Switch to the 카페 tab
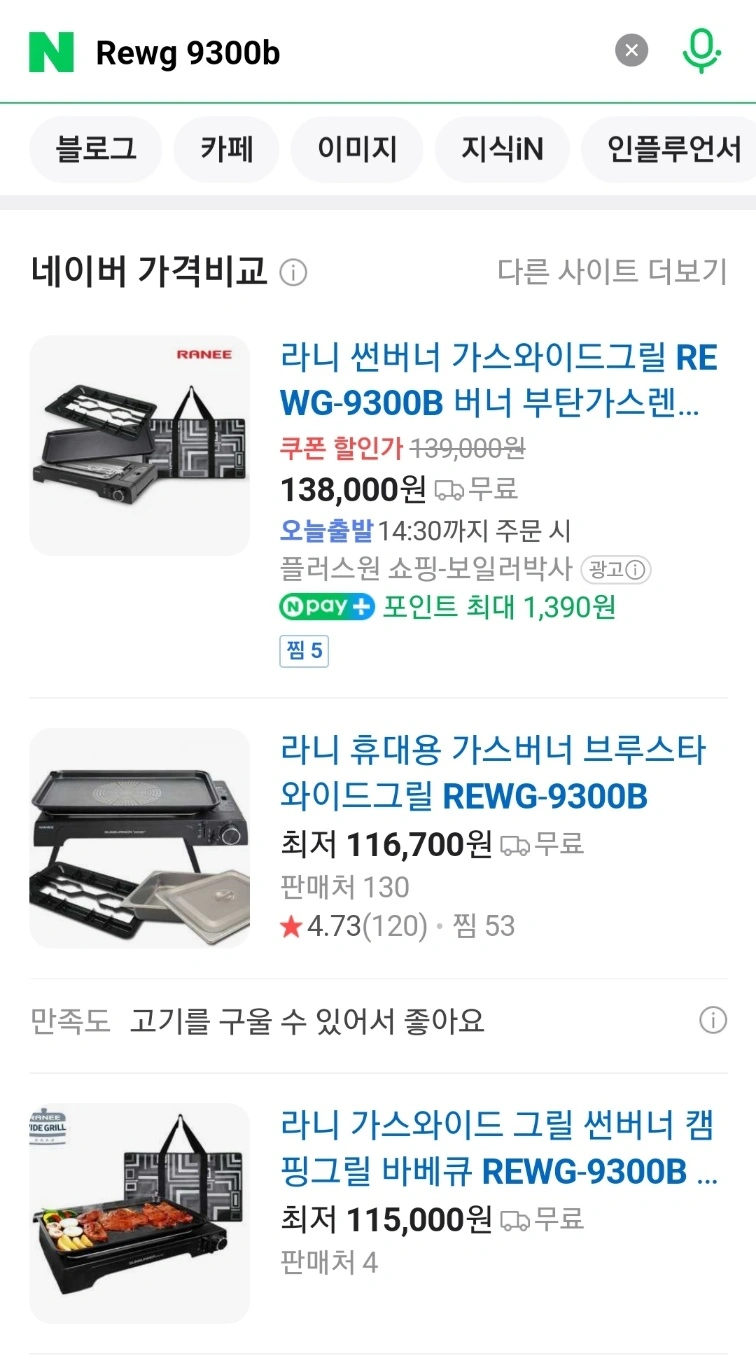 click(x=226, y=149)
